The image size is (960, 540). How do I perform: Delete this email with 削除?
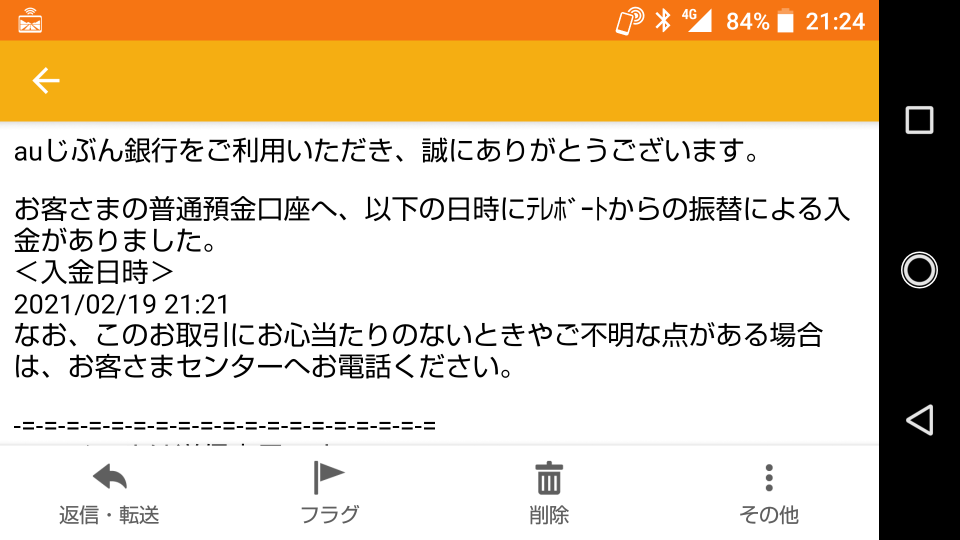[548, 494]
